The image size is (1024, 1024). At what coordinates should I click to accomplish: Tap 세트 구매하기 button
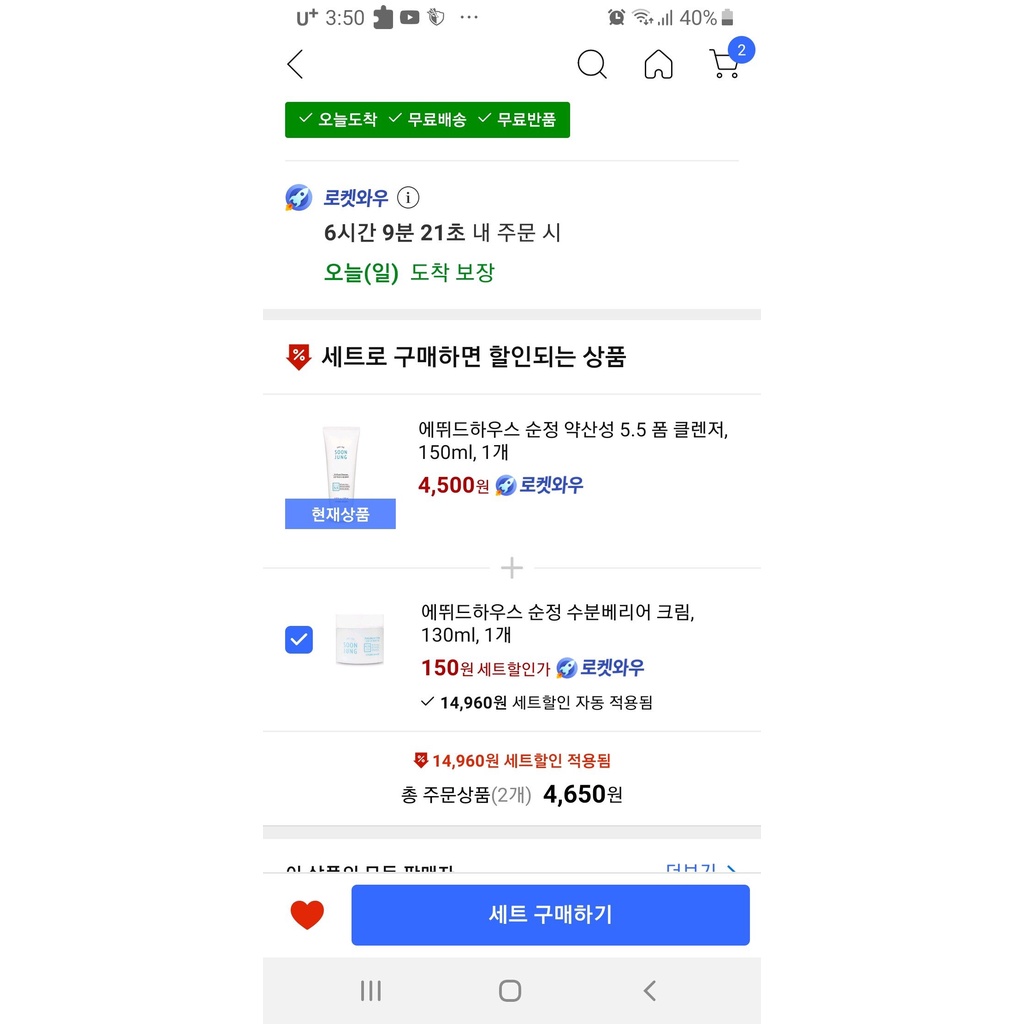[550, 915]
